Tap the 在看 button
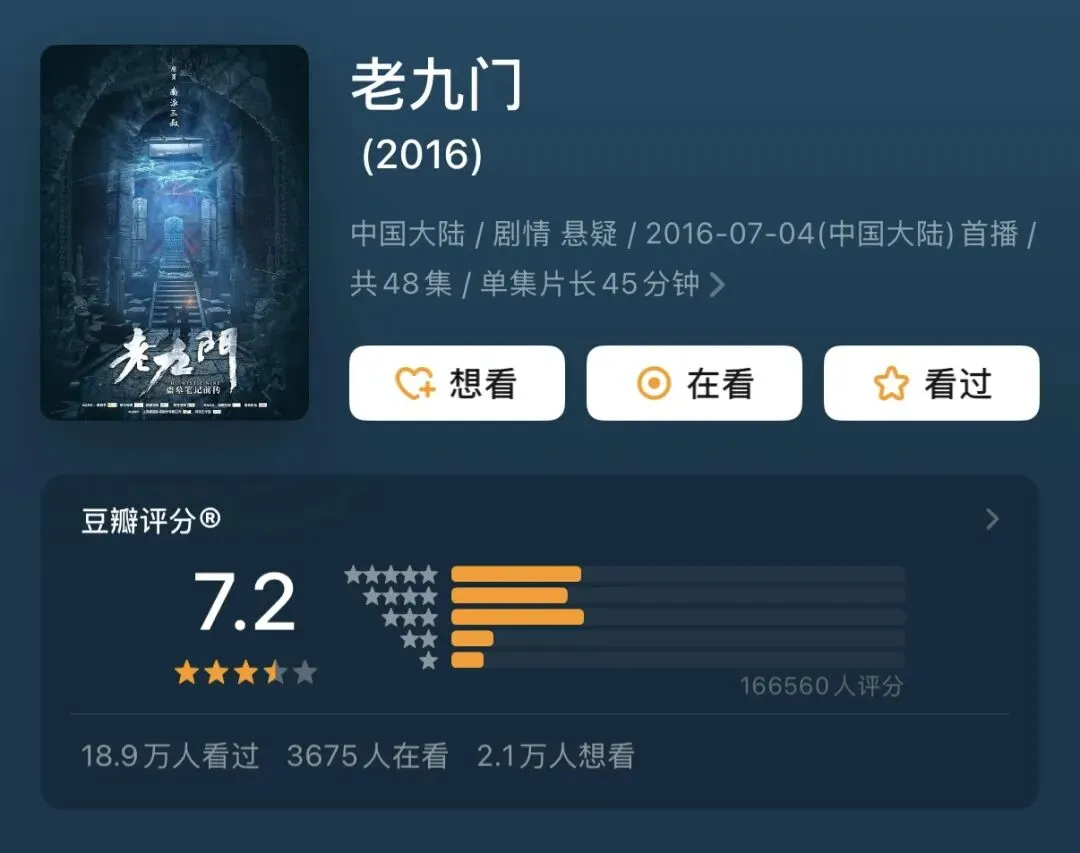 pos(694,383)
